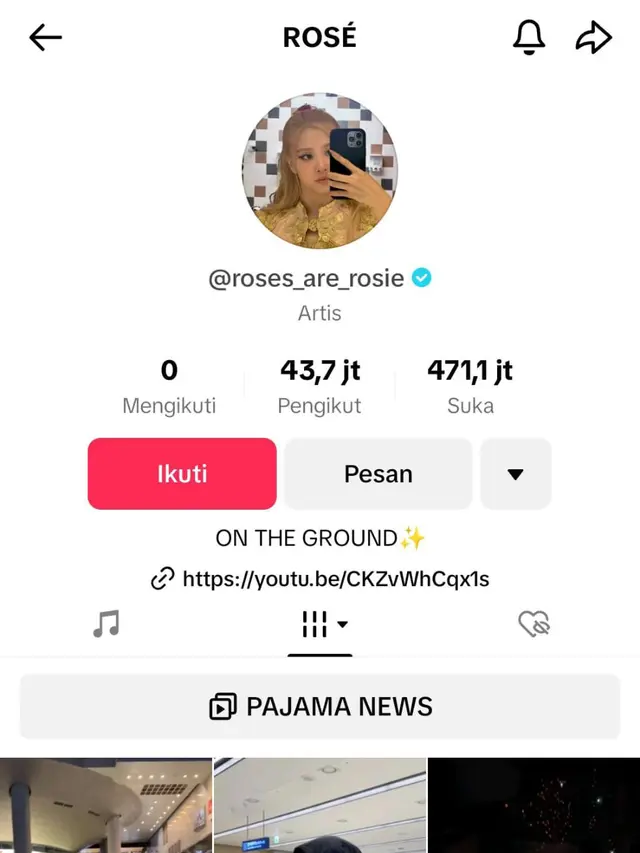
Task: Open the first video thumbnail
Action: pyautogui.click(x=106, y=805)
